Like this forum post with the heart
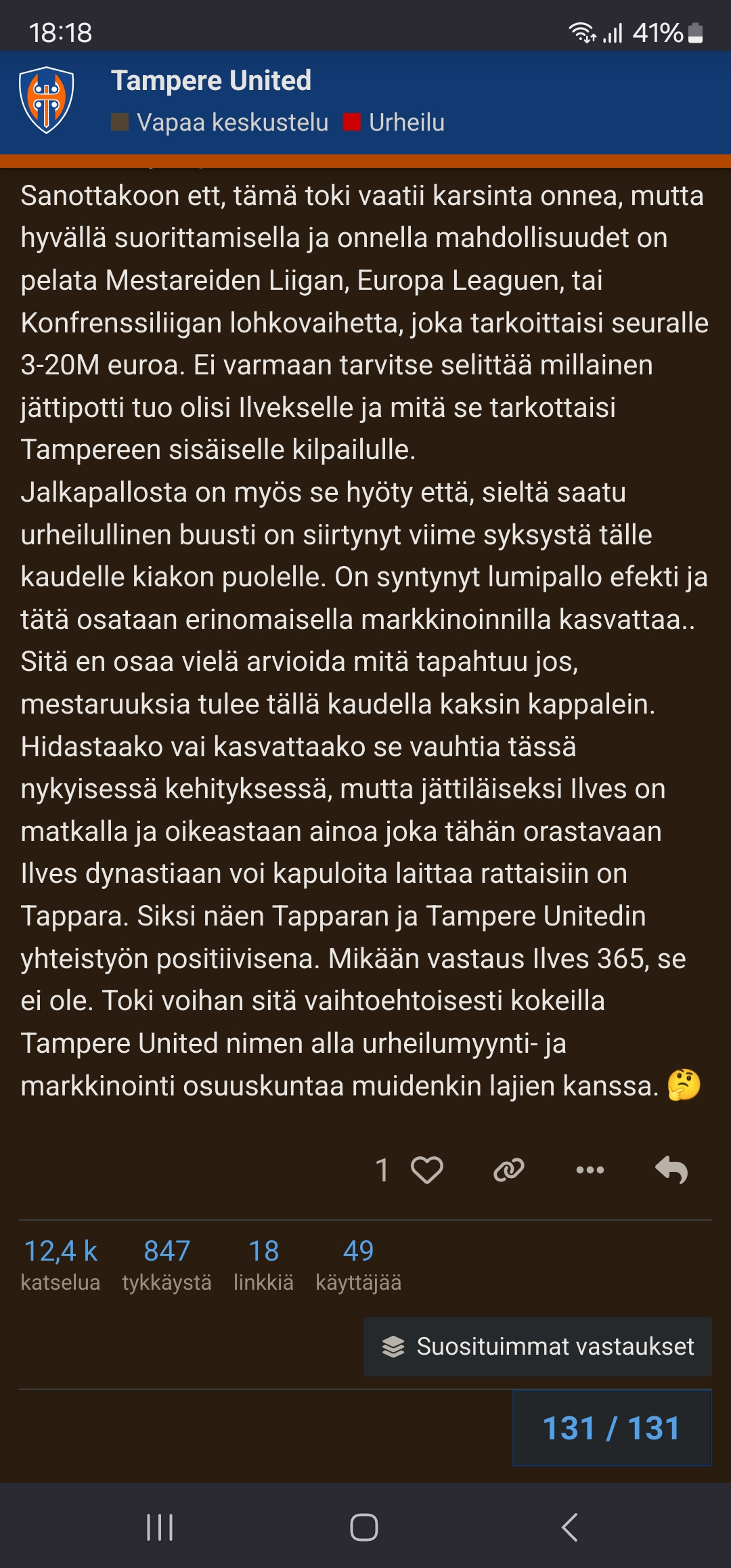731x1568 pixels. point(426,1170)
